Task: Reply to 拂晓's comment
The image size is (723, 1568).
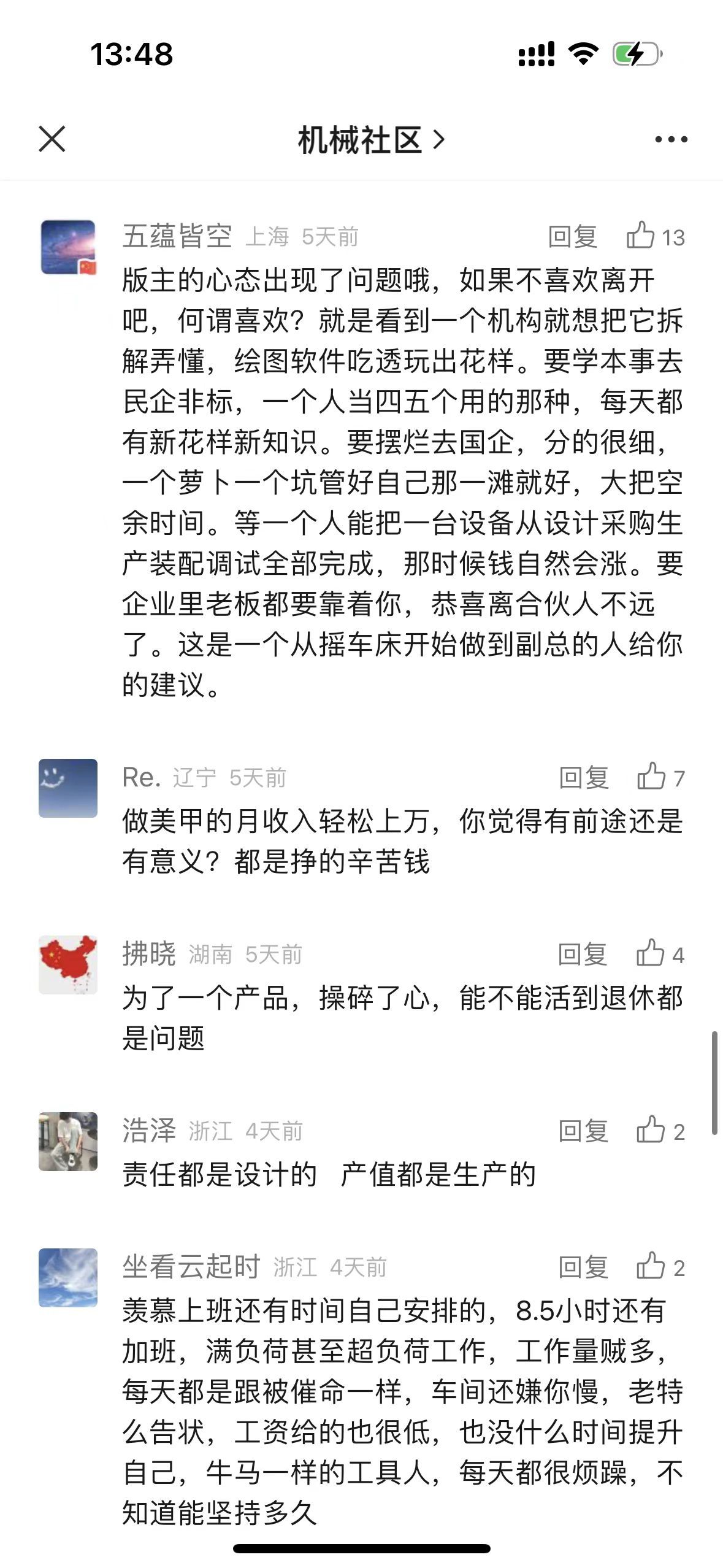Action: [x=582, y=955]
